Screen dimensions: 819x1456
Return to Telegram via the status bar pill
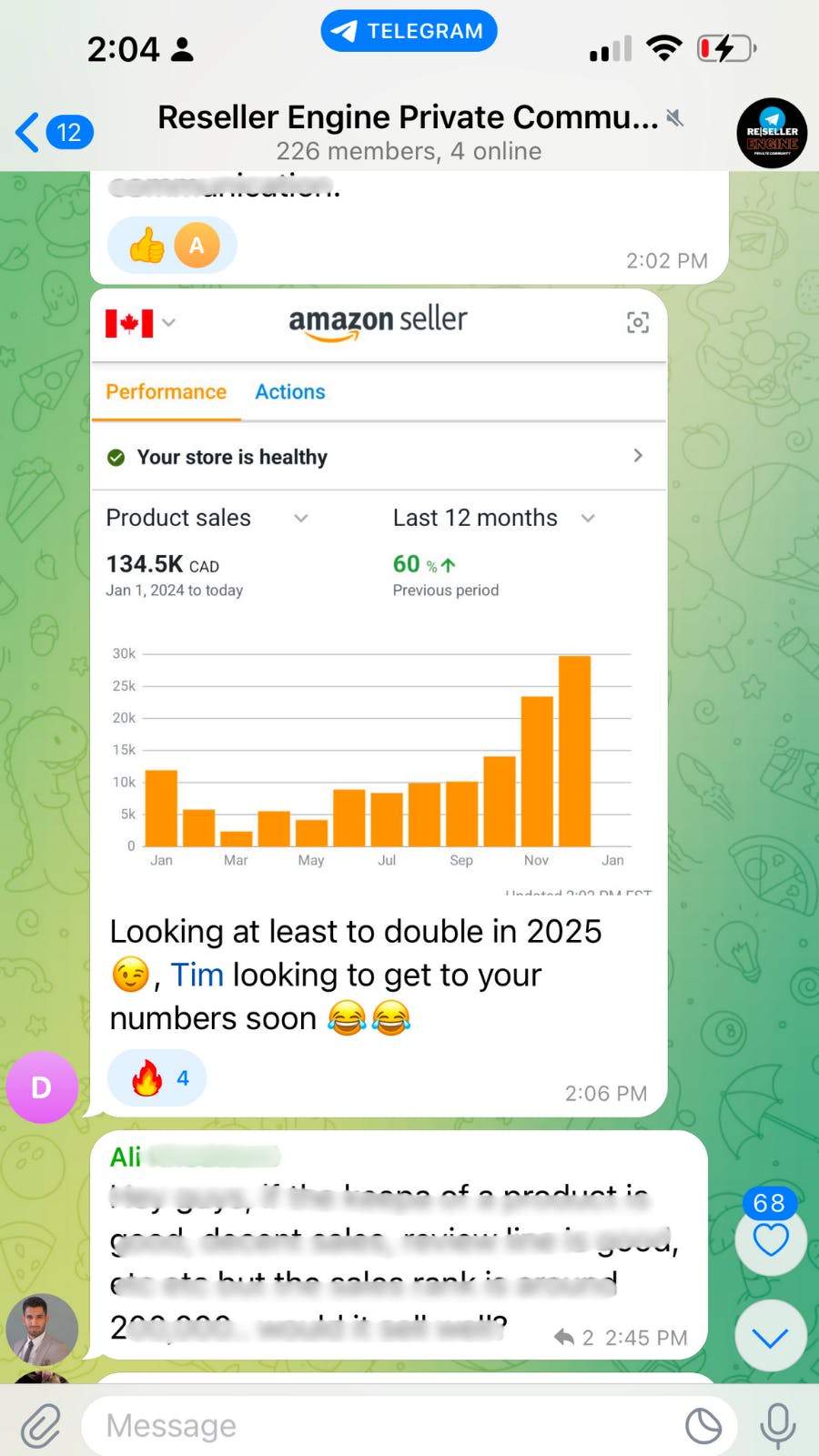(409, 31)
